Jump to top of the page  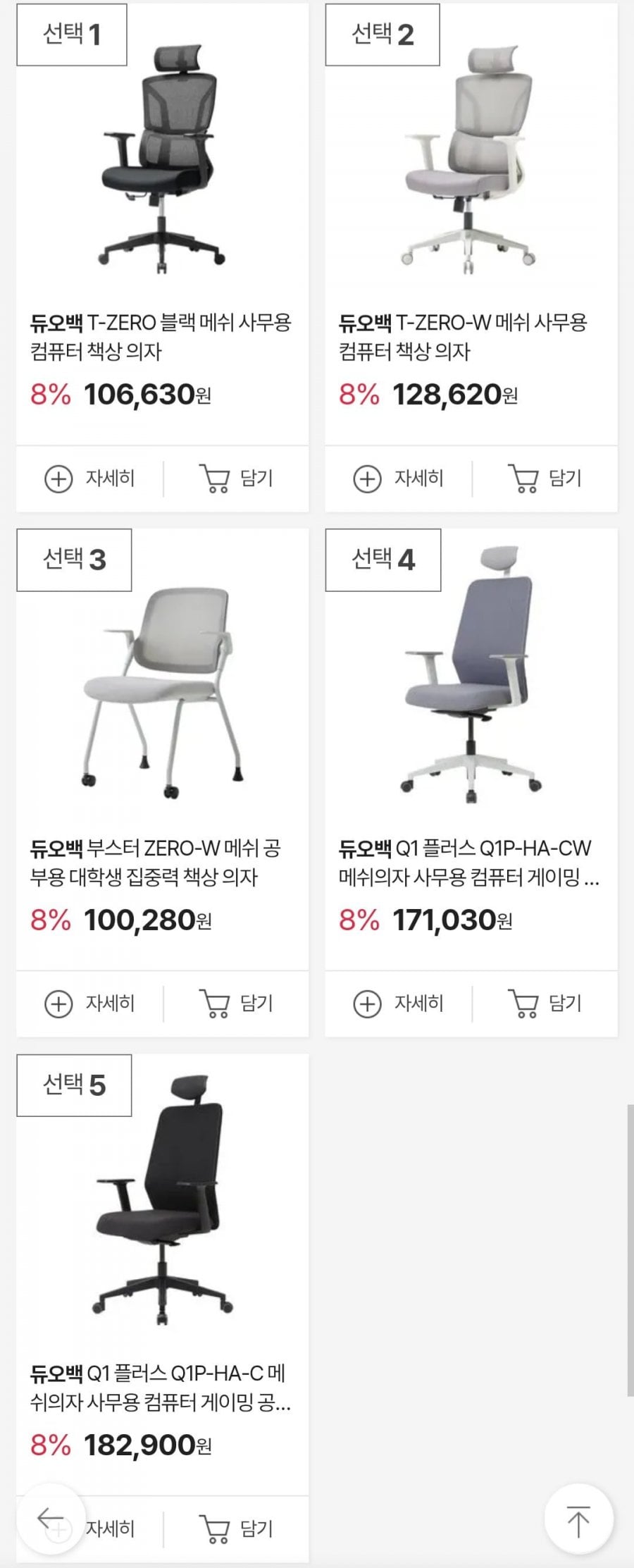click(x=578, y=1520)
